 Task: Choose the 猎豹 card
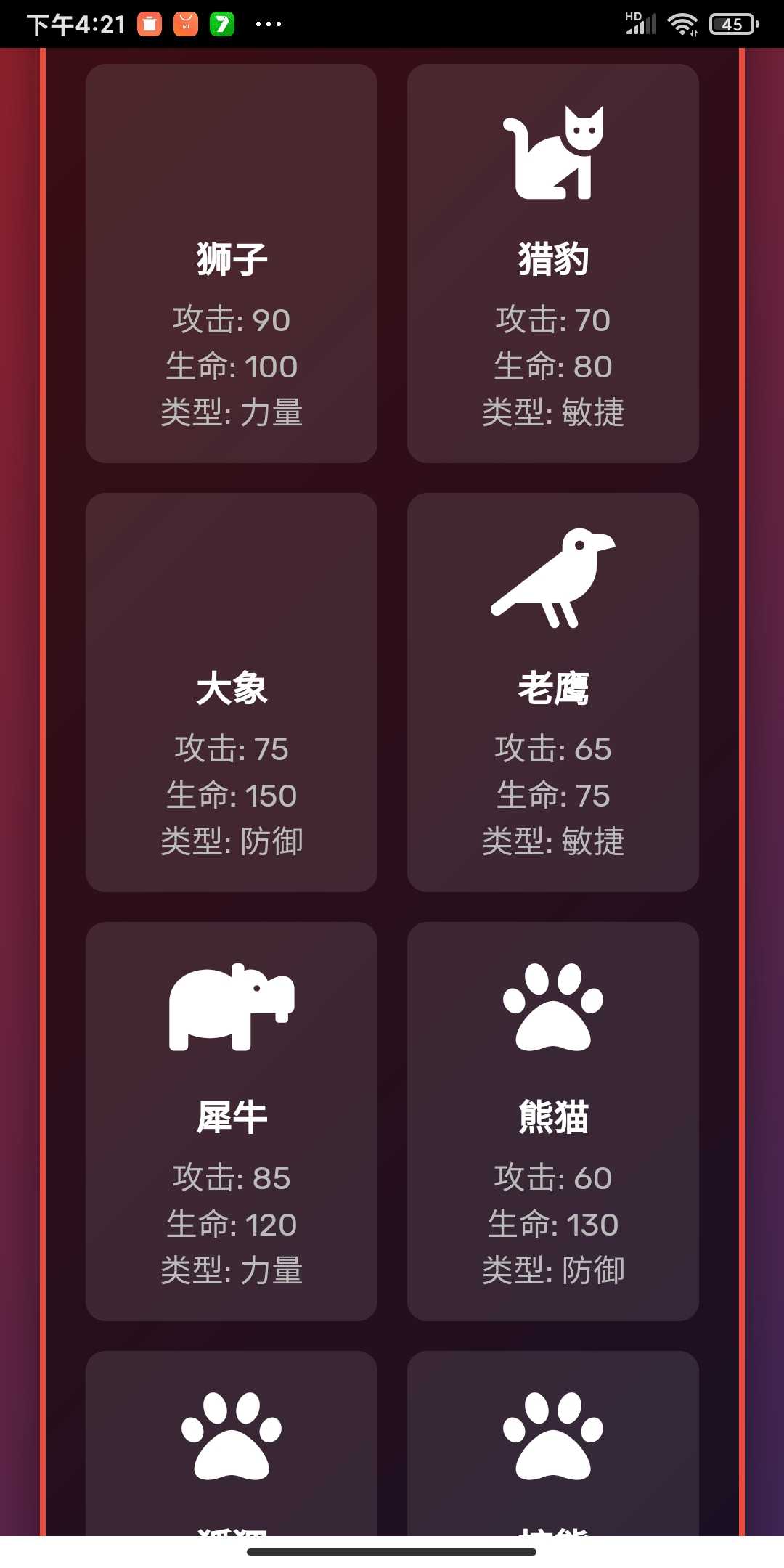552,264
